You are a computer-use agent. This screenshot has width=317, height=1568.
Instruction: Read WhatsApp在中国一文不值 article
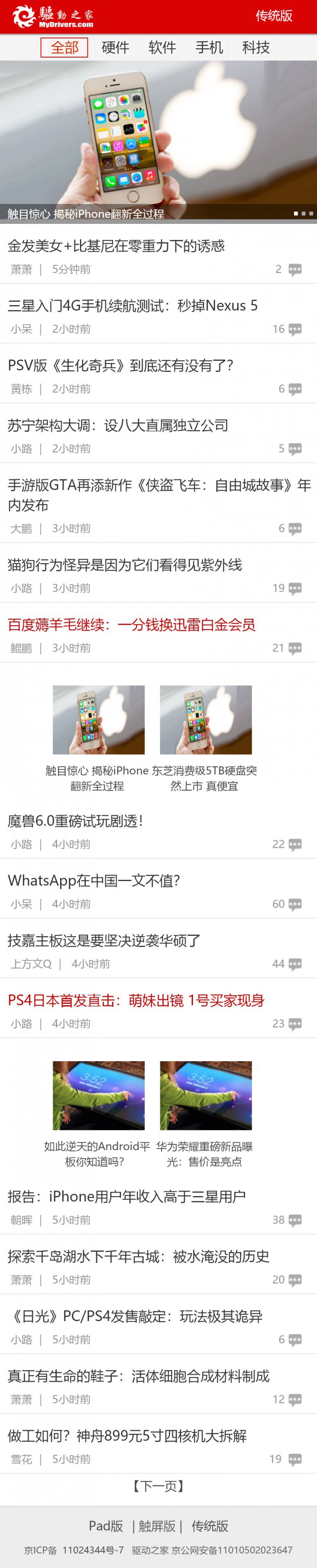94,881
